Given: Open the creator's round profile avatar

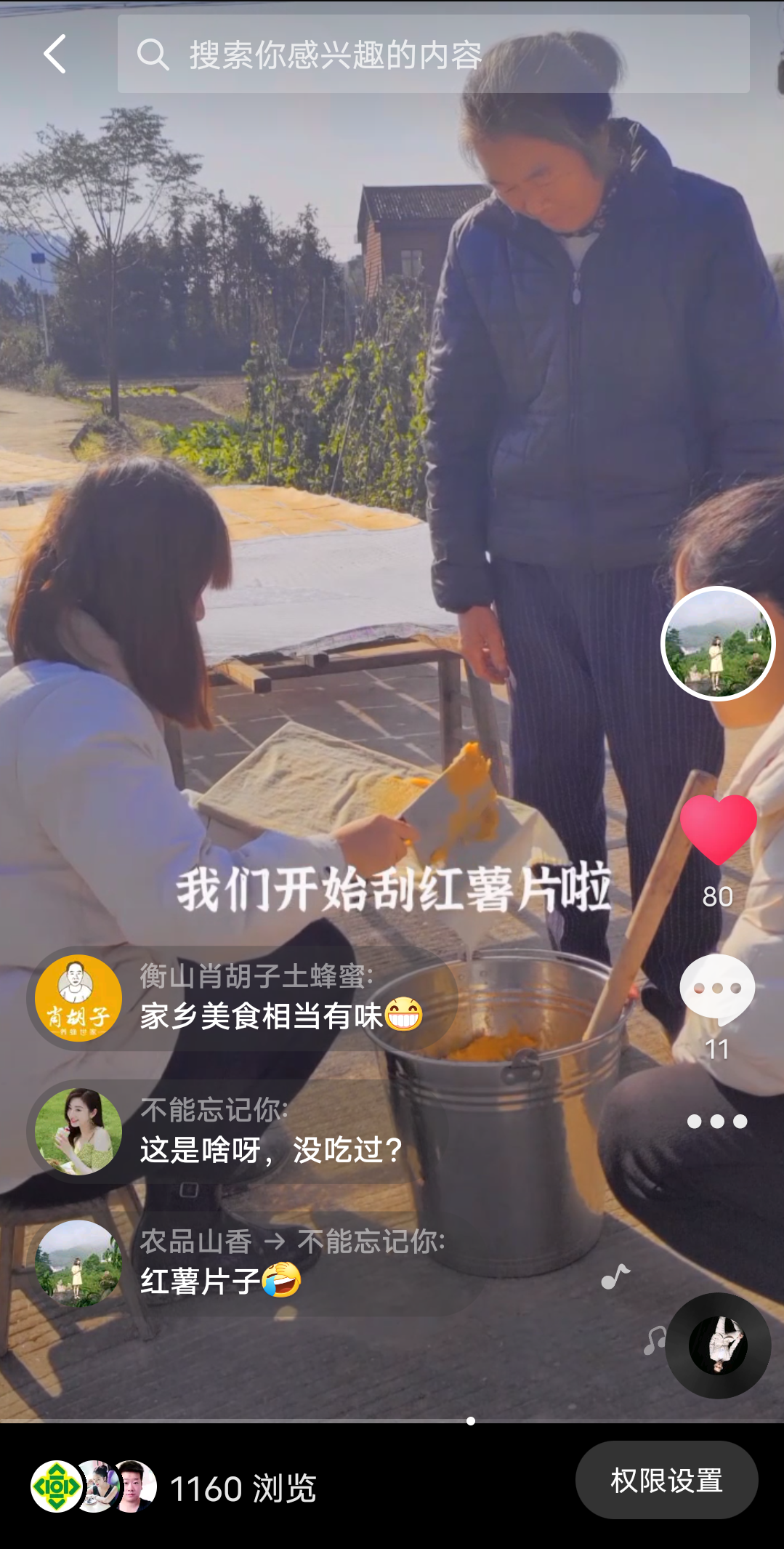Looking at the screenshot, I should (718, 643).
